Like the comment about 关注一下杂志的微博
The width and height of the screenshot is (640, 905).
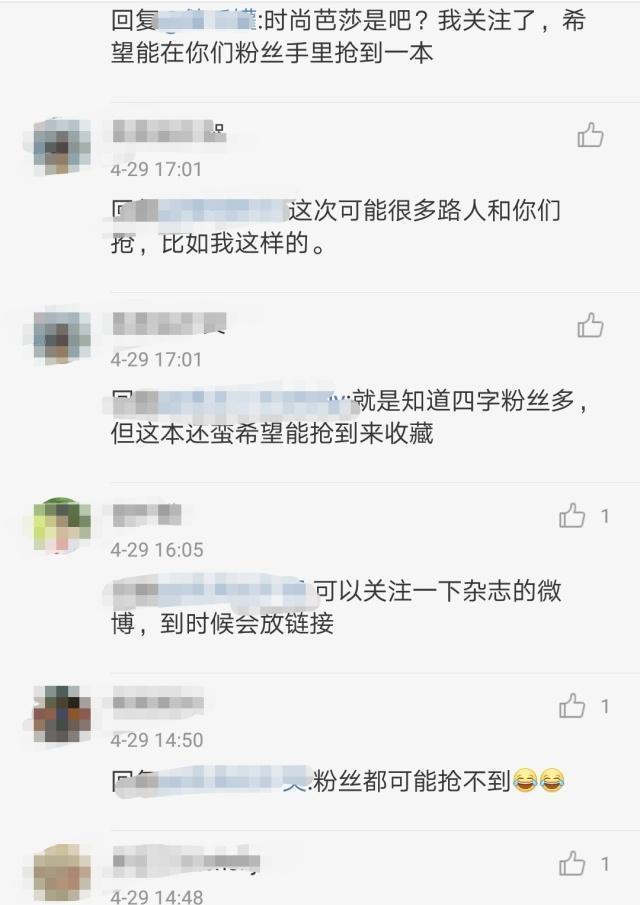pyautogui.click(x=572, y=516)
